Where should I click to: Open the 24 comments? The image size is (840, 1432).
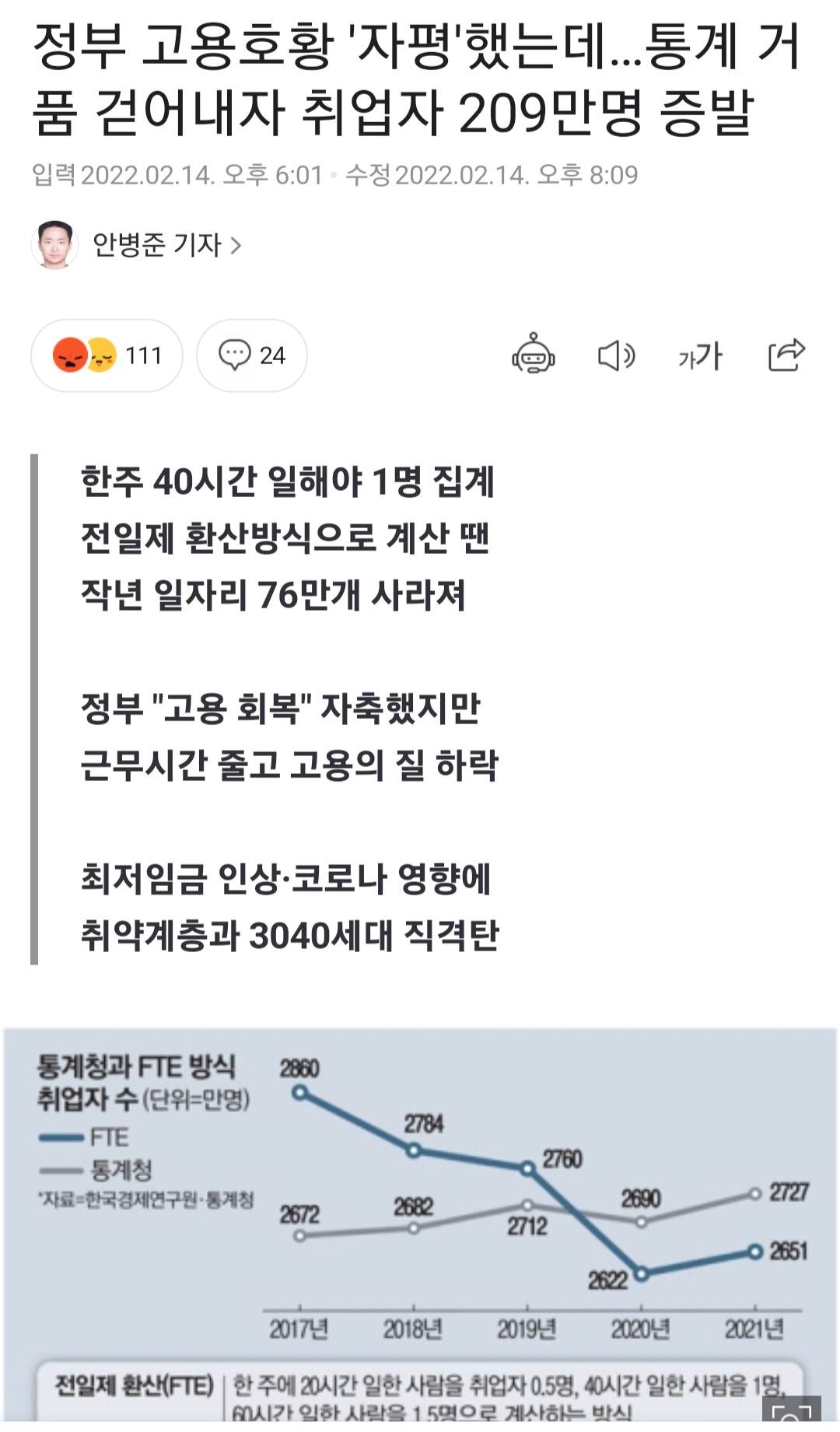click(x=252, y=355)
